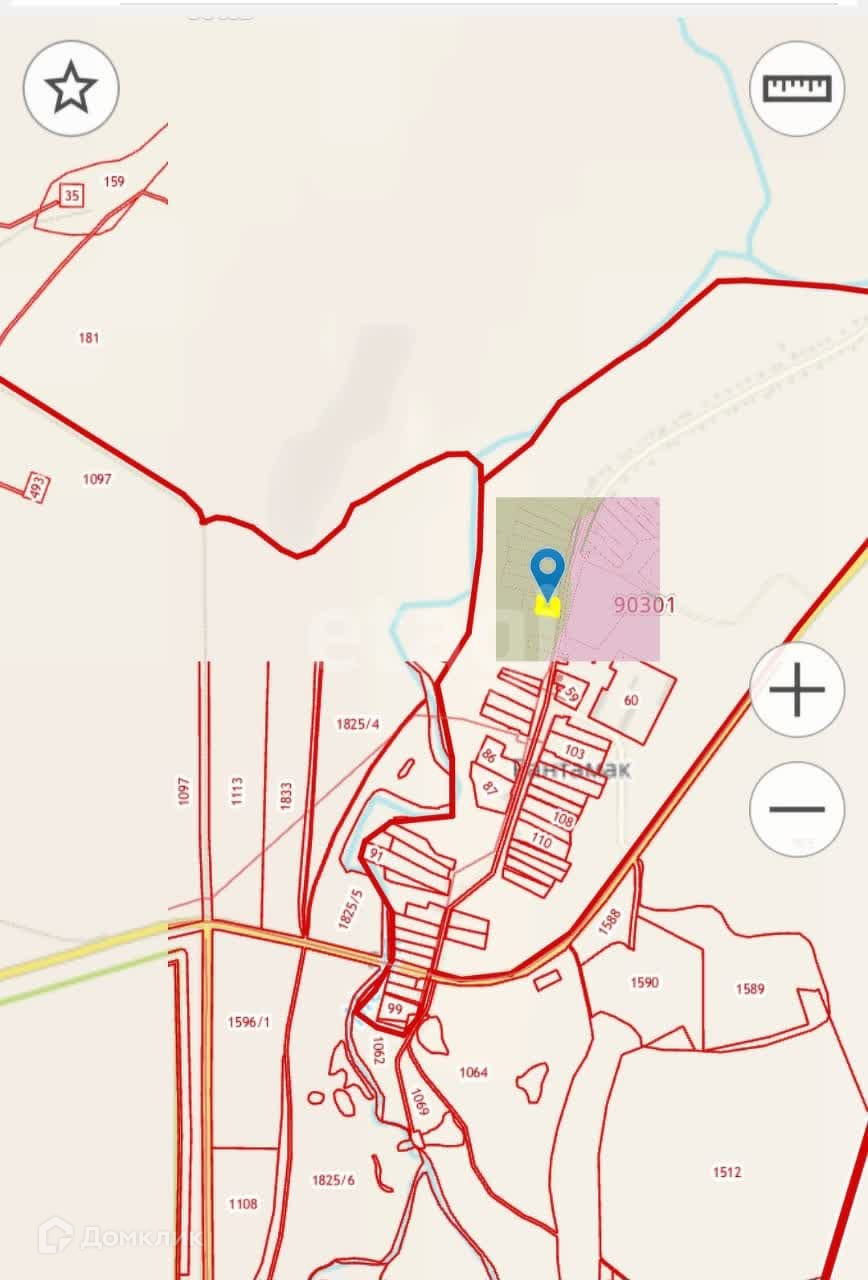The width and height of the screenshot is (868, 1280).
Task: Open the ruler measurement tool
Action: pos(797,89)
